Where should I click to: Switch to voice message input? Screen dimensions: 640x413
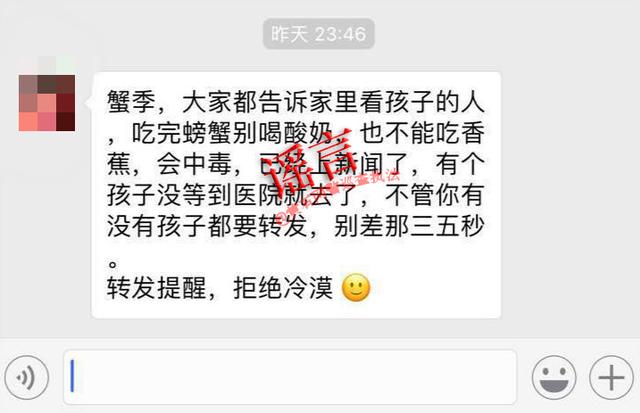tap(26, 378)
